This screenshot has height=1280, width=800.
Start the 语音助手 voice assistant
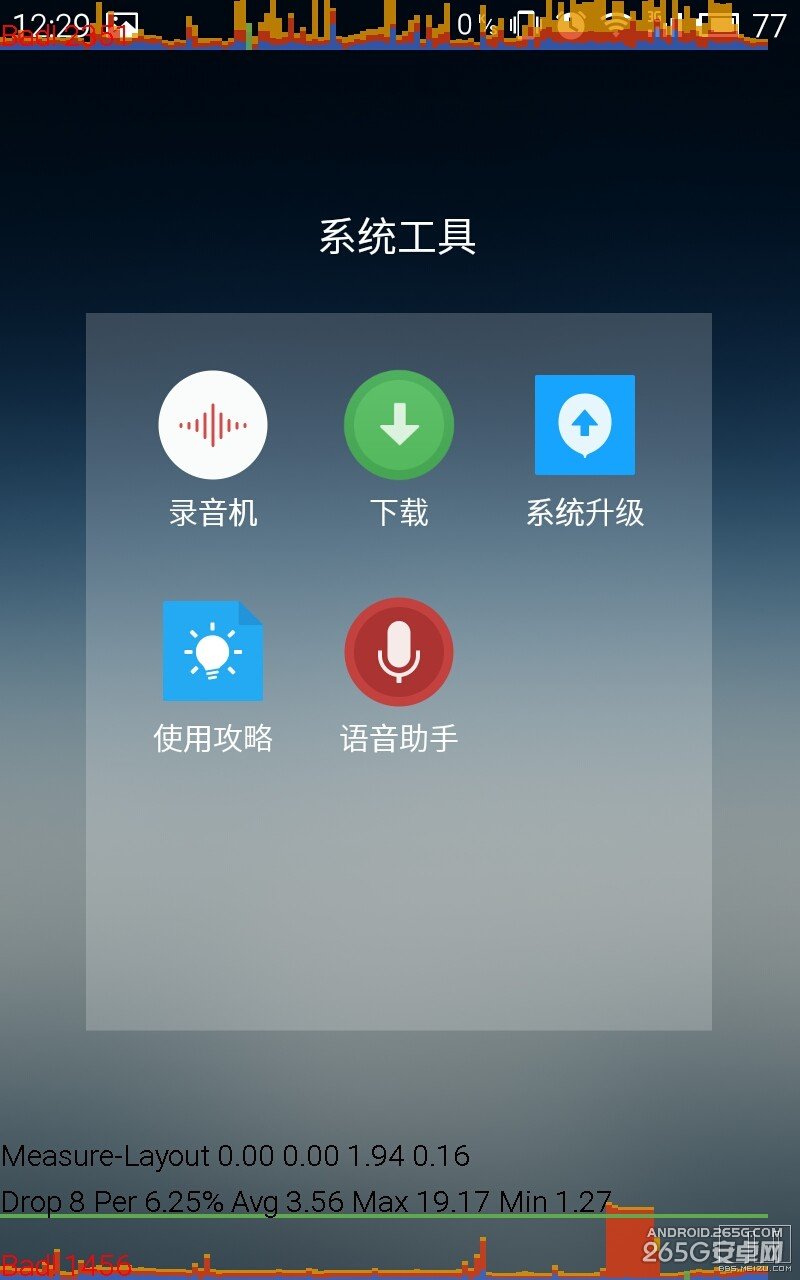(x=399, y=651)
